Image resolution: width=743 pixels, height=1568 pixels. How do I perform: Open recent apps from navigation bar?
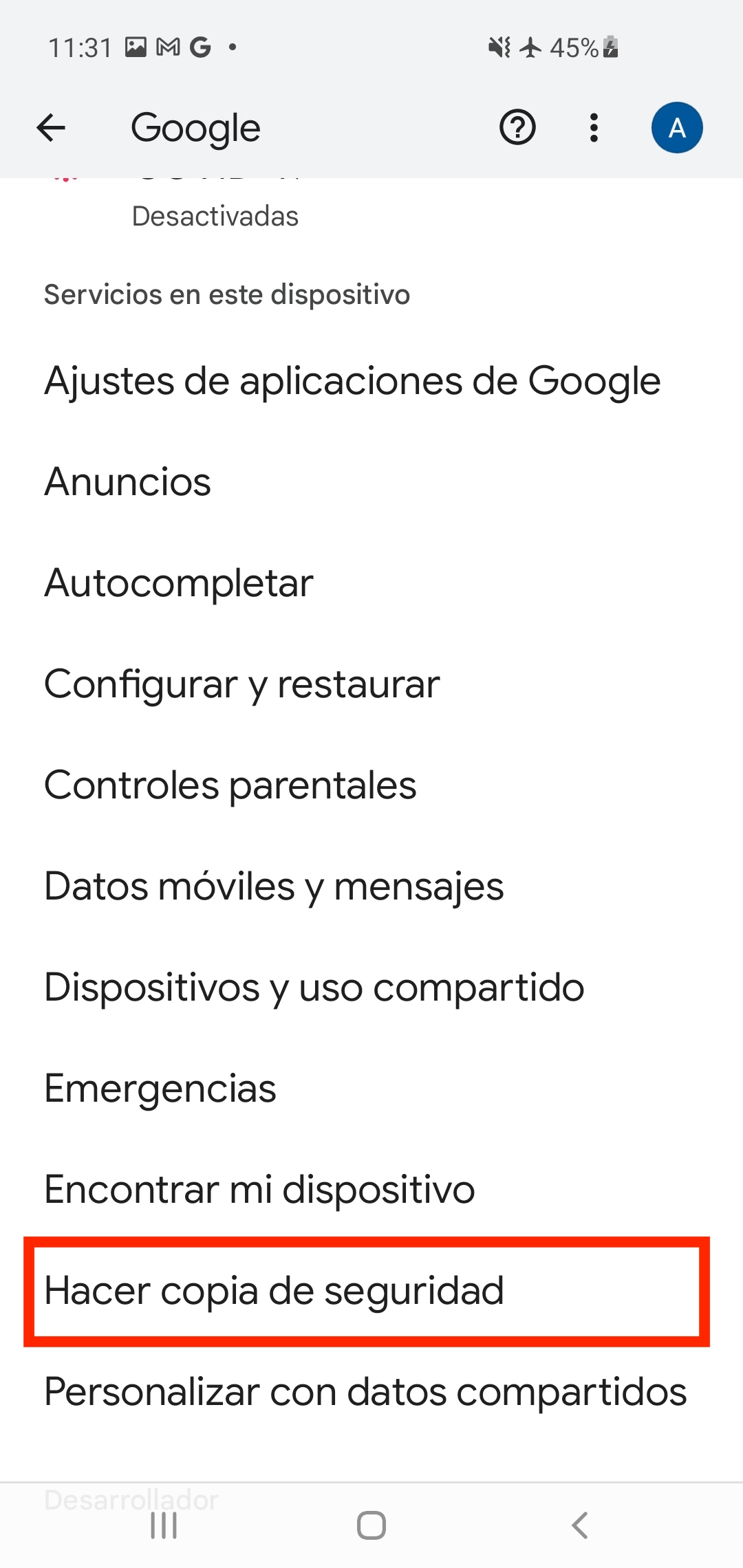point(164,1525)
